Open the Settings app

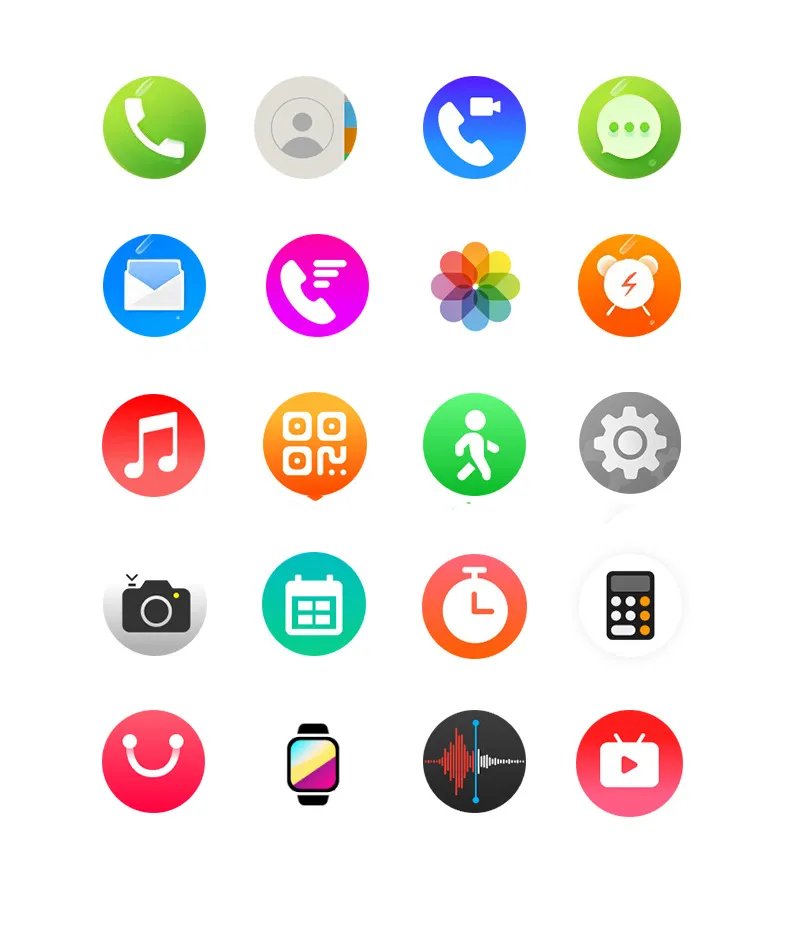[629, 444]
